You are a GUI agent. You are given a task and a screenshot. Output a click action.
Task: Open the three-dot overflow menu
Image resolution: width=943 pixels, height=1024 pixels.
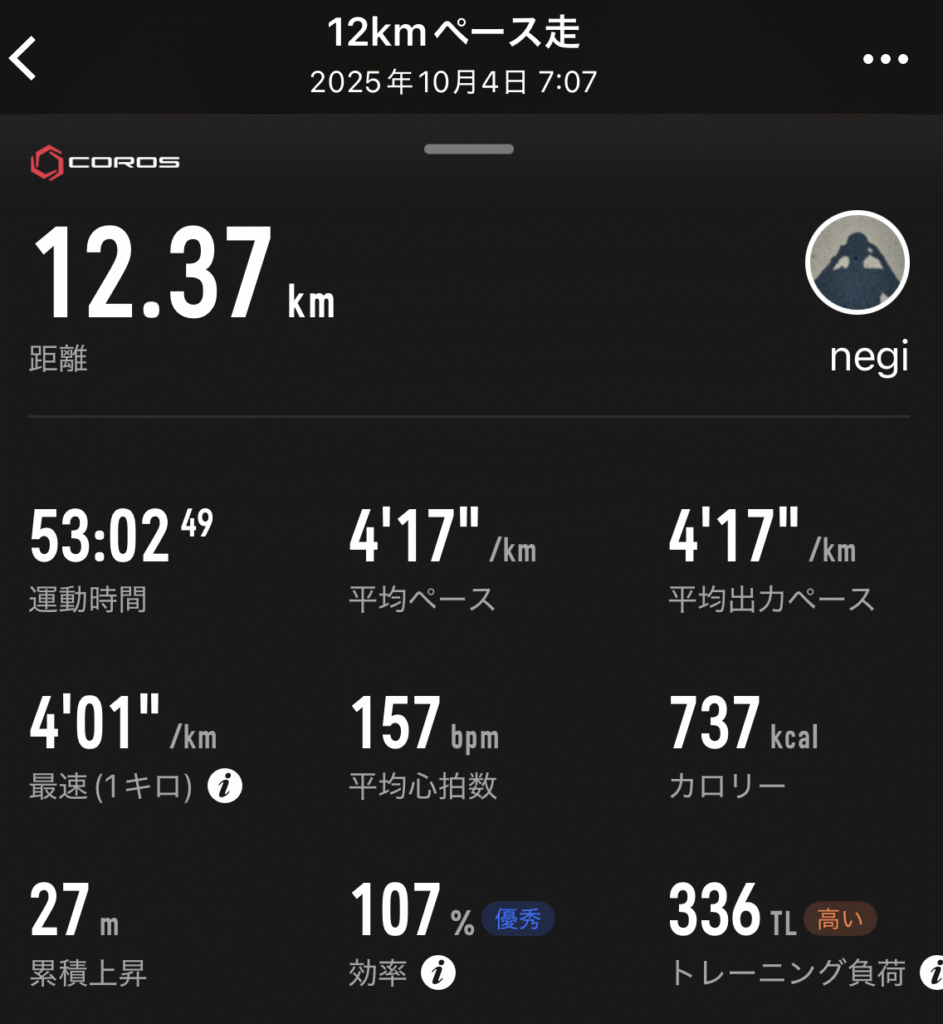885,59
